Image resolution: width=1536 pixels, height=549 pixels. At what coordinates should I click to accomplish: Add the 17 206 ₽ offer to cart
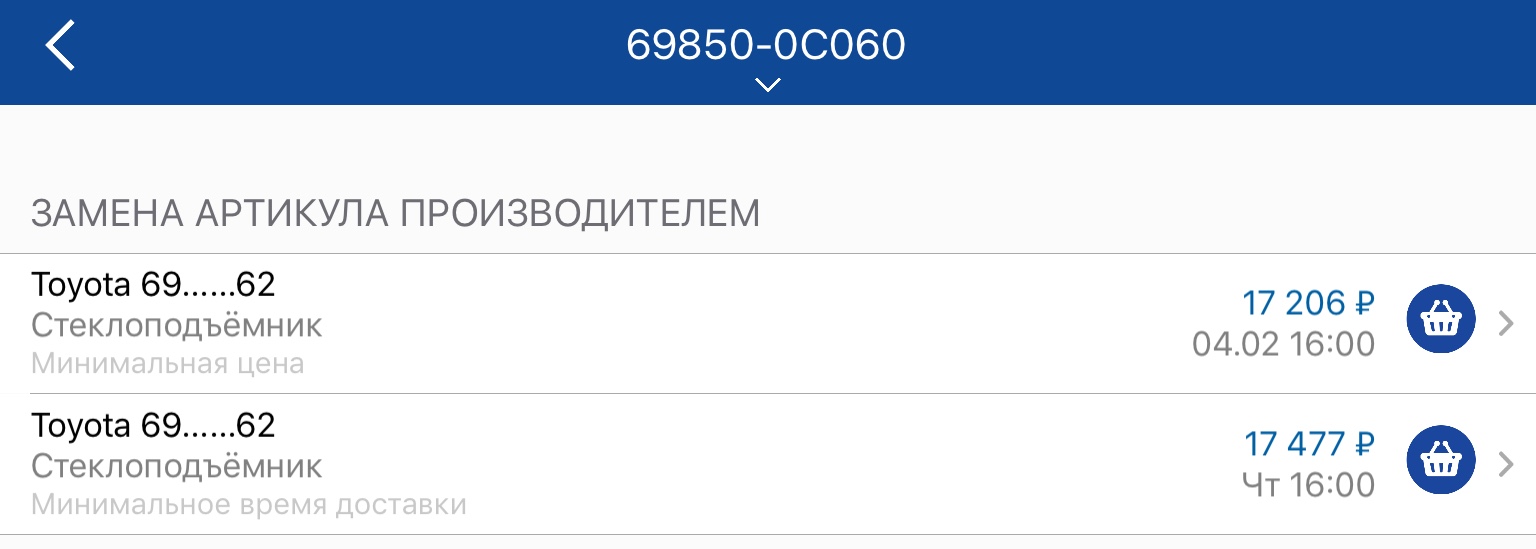[x=1441, y=320]
